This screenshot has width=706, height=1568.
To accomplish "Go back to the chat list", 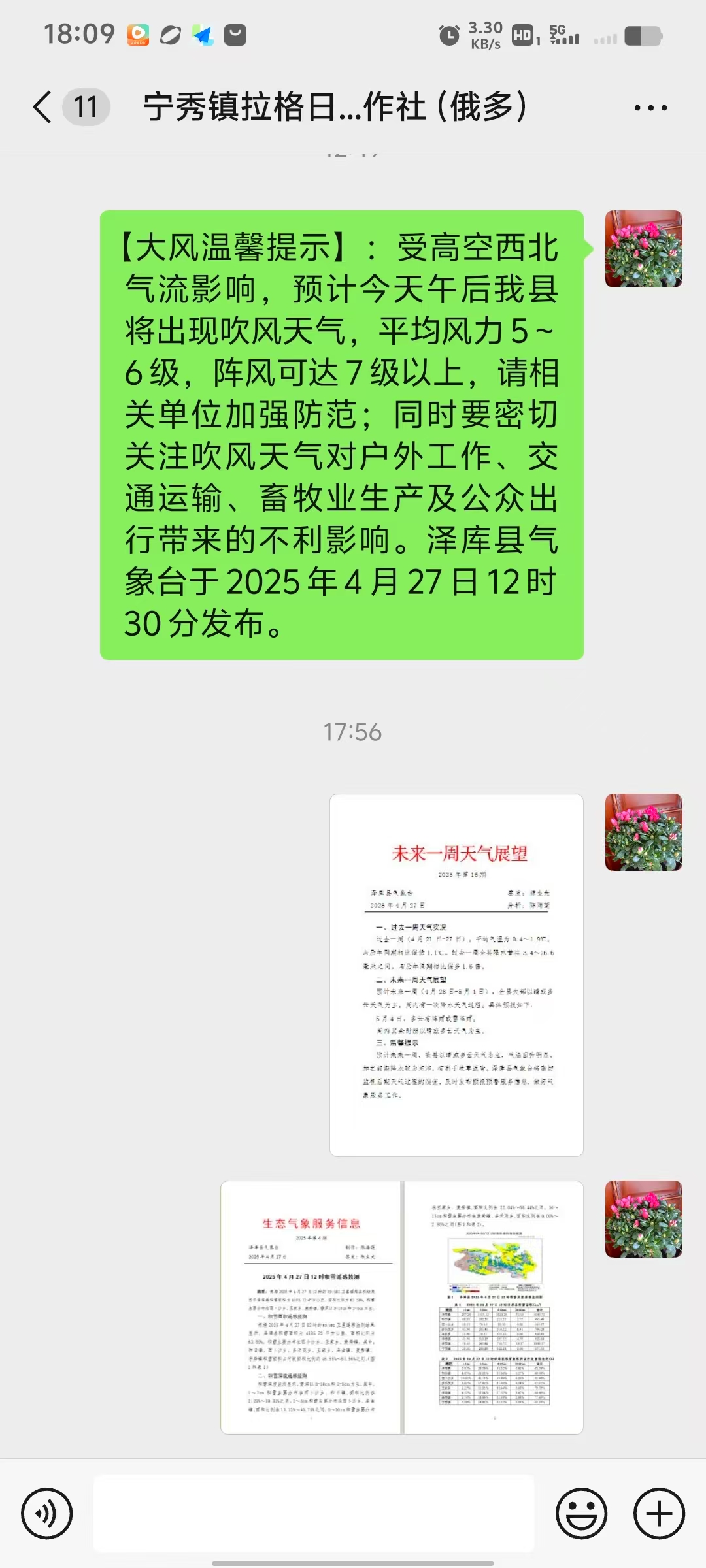I will click(x=43, y=107).
